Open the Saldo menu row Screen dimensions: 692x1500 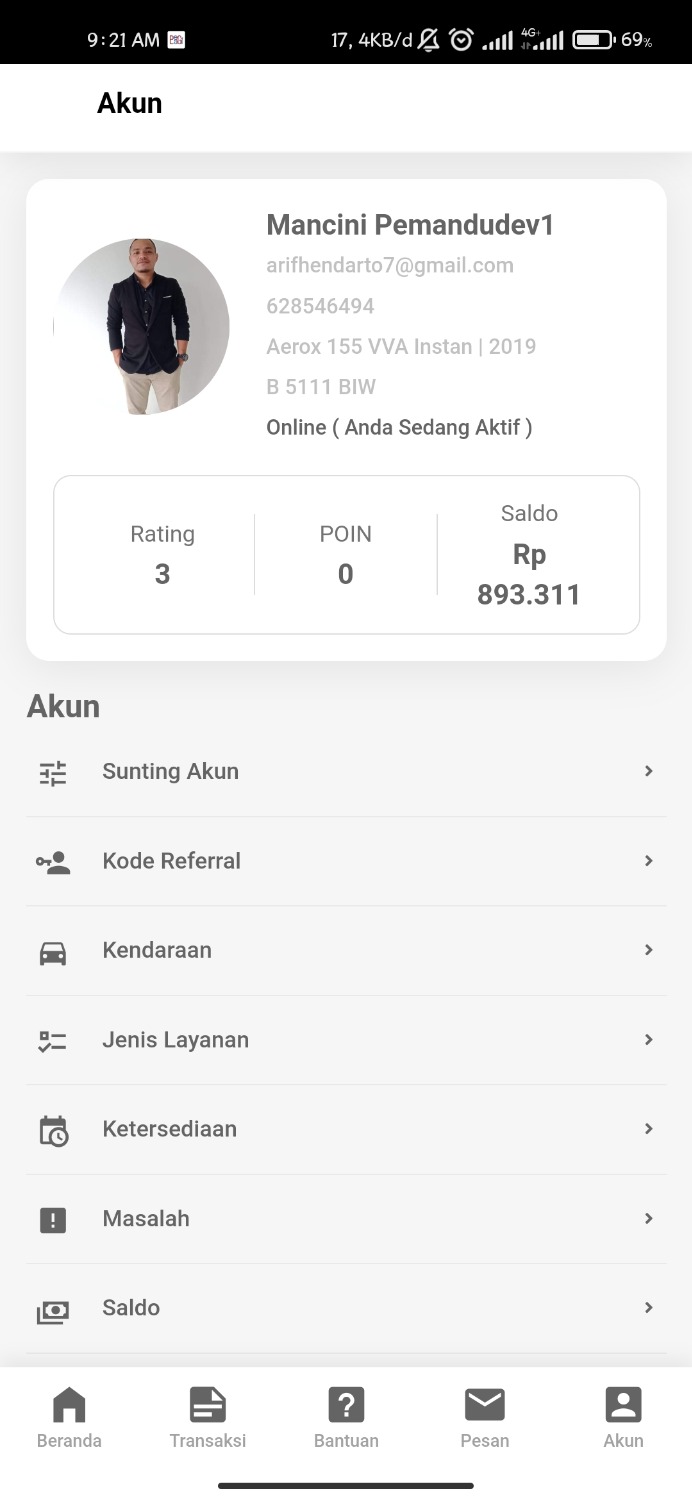(346, 1308)
